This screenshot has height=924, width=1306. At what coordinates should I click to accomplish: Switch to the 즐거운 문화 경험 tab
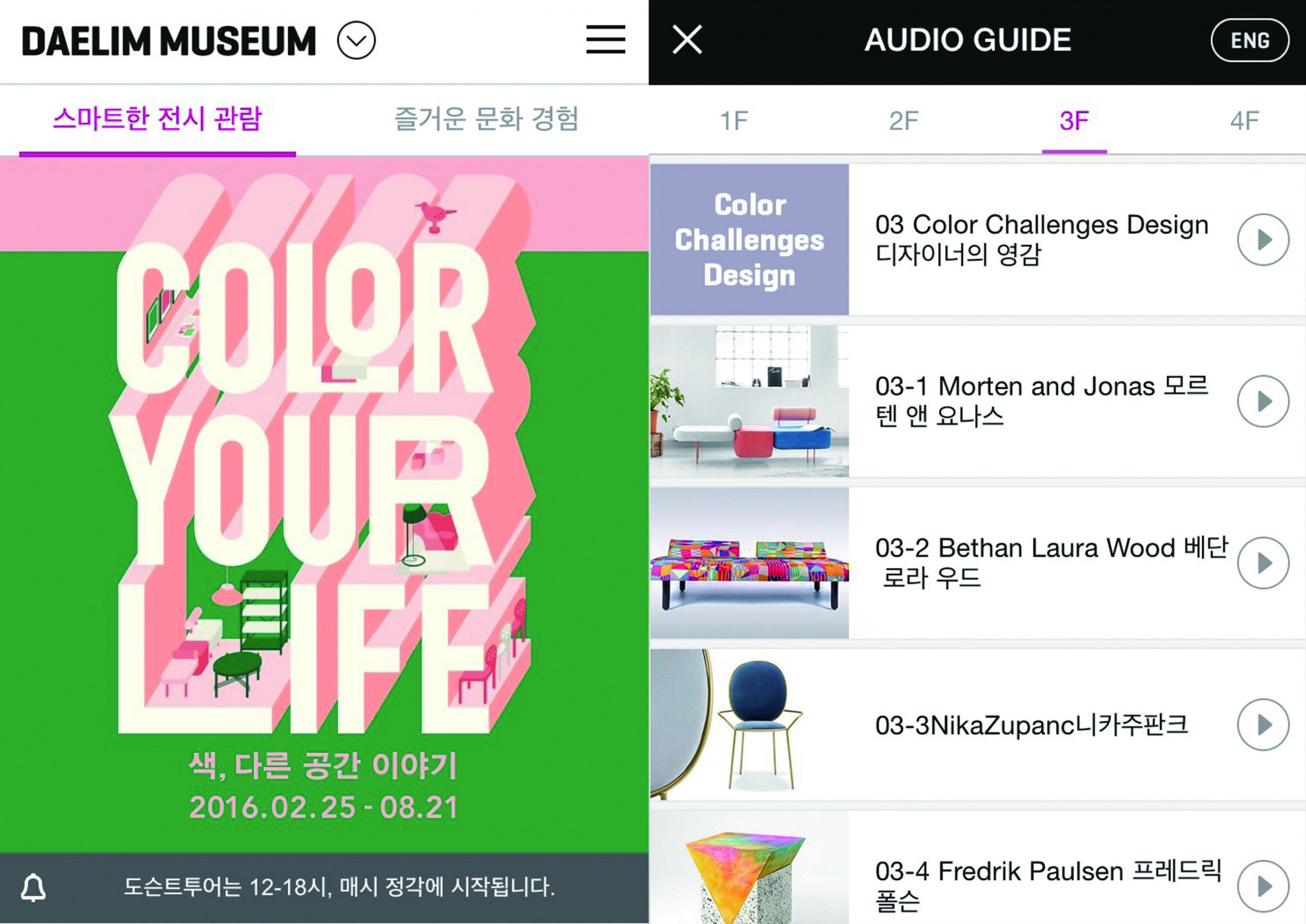coord(486,119)
